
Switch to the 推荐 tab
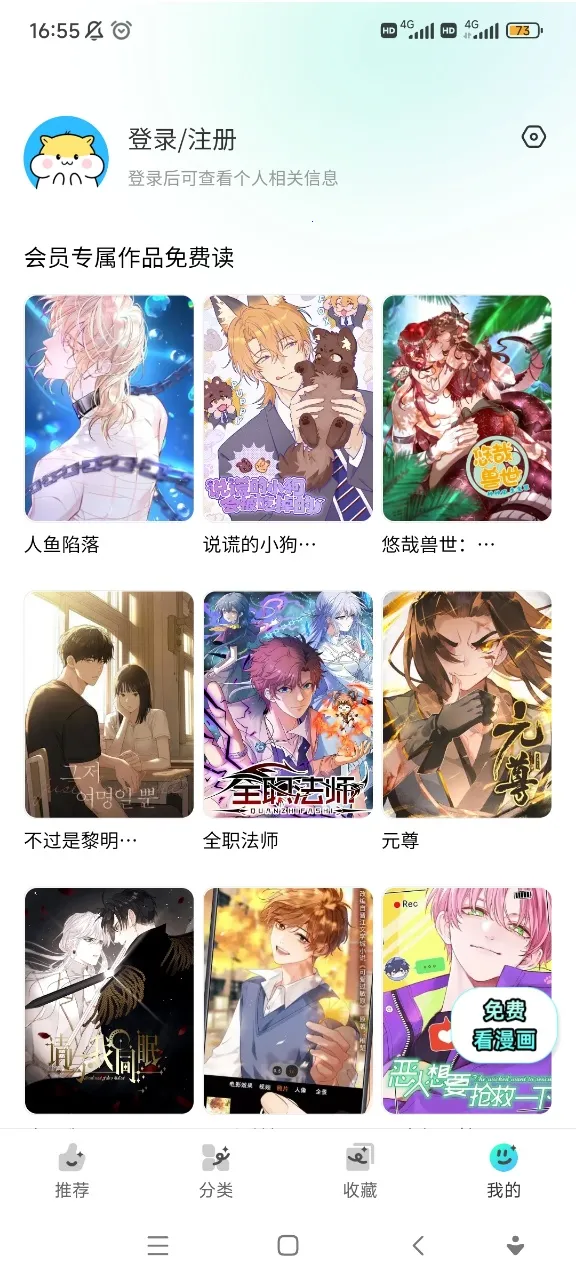coord(72,1171)
